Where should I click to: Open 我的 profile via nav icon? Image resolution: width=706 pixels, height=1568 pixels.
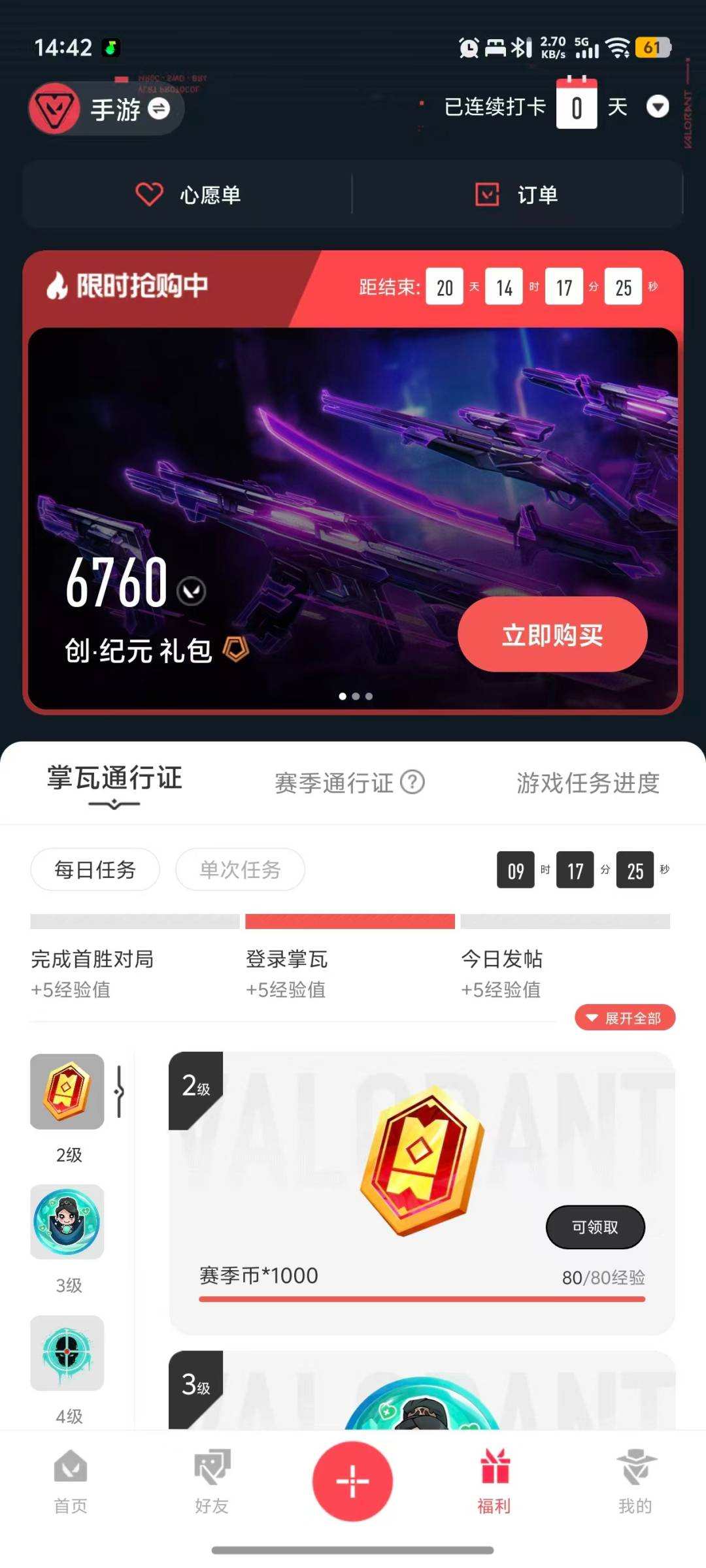[635, 1482]
